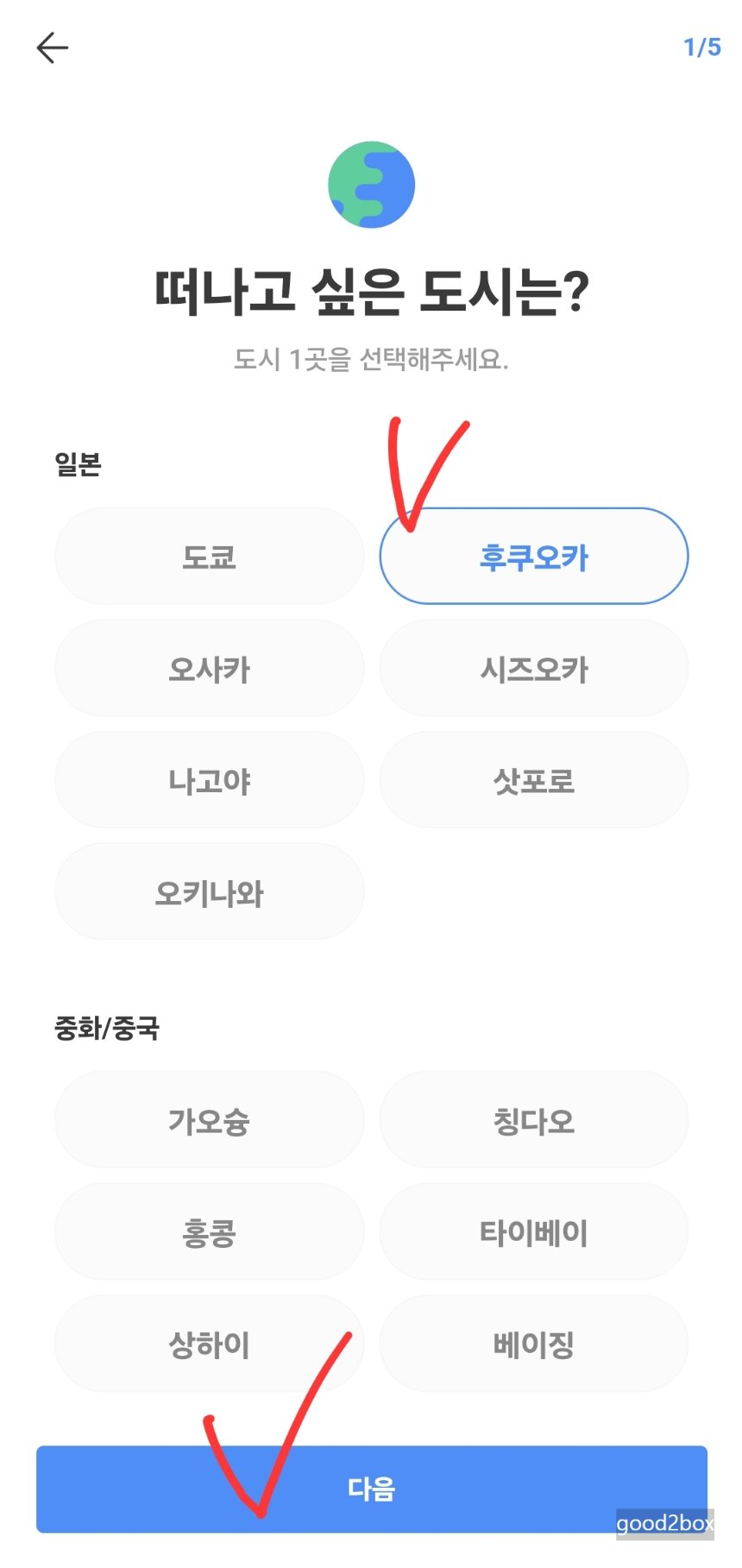
Task: Select the 도쿄 city option
Action: [x=209, y=556]
